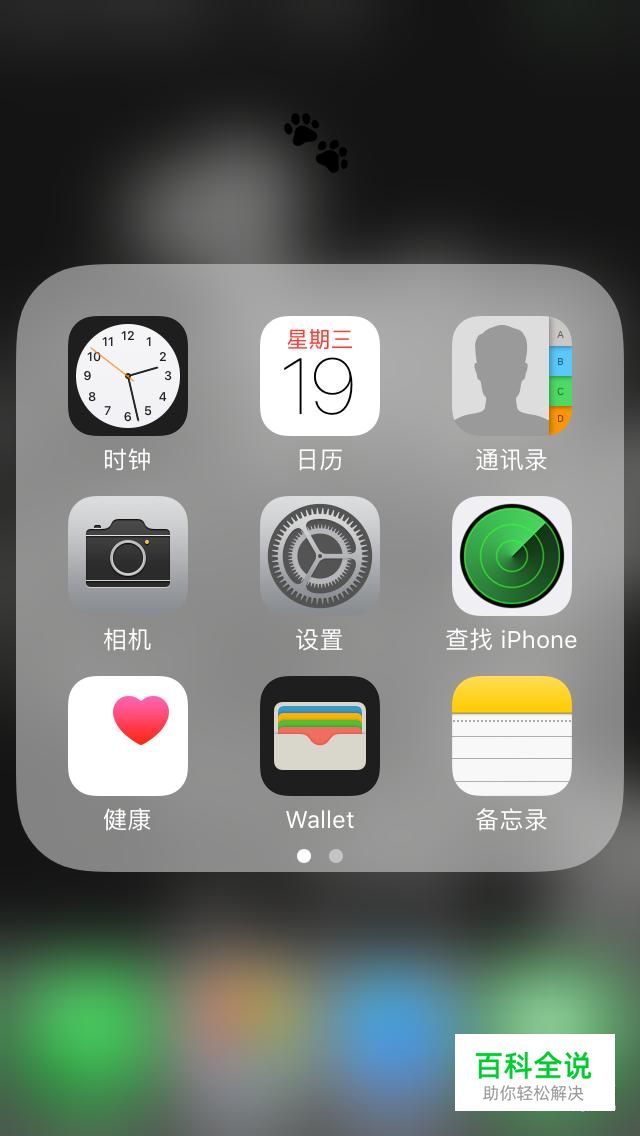The height and width of the screenshot is (1136, 640).
Task: Open the 时钟 clock app
Action: point(128,376)
